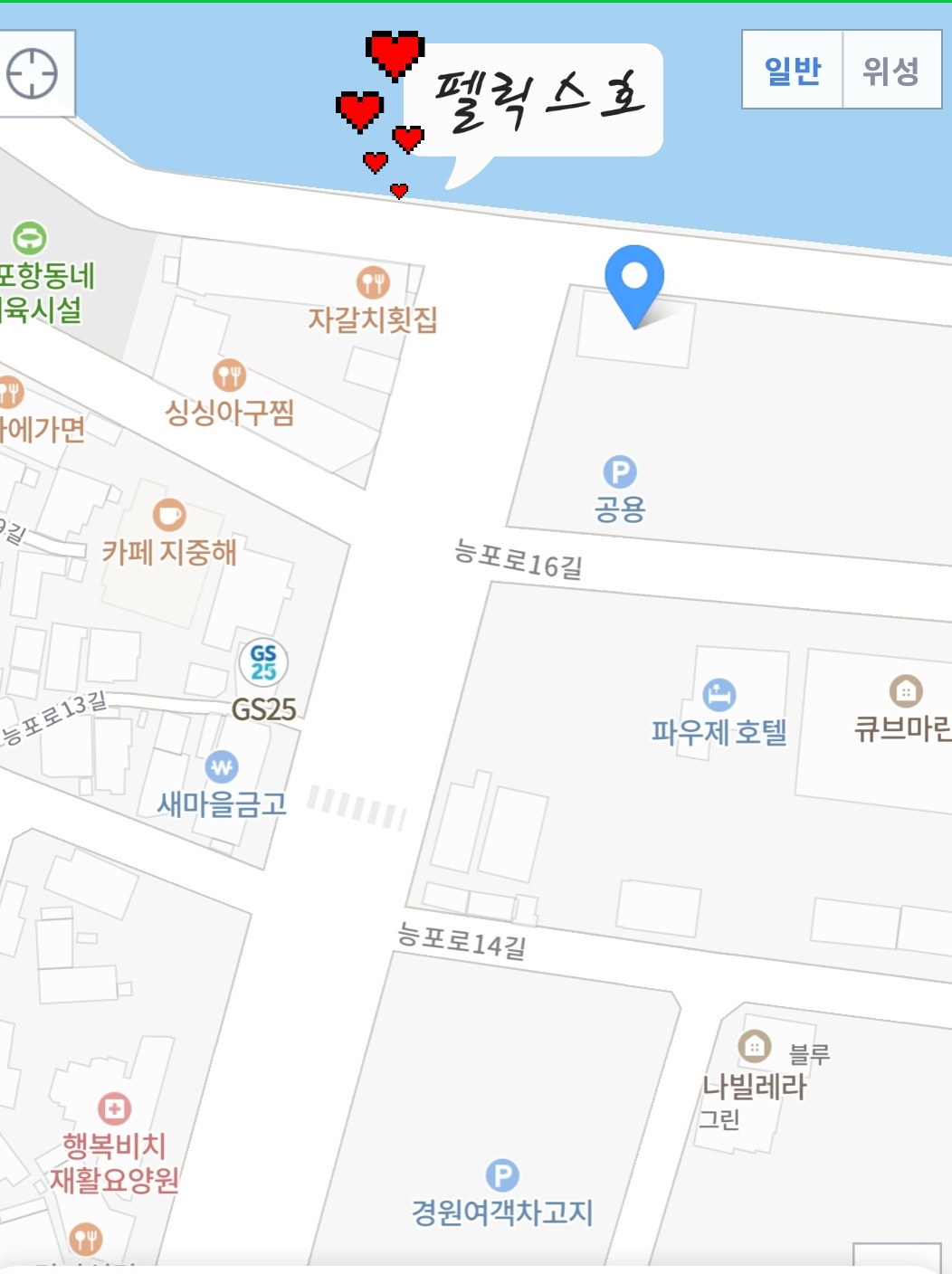Open the 자갈치횟집 restaurant marker
This screenshot has width=952, height=1274.
[373, 283]
